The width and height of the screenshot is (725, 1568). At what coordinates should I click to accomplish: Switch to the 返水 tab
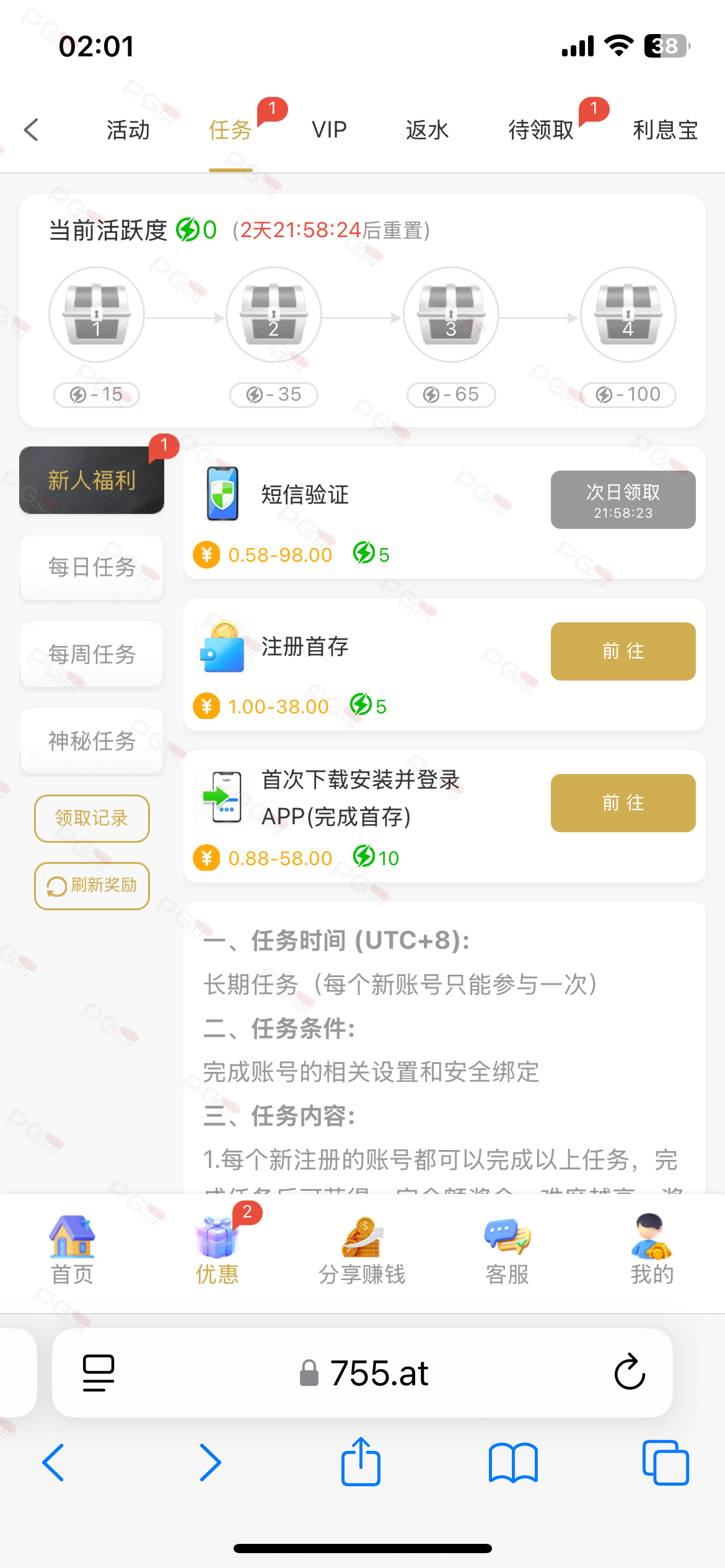427,130
